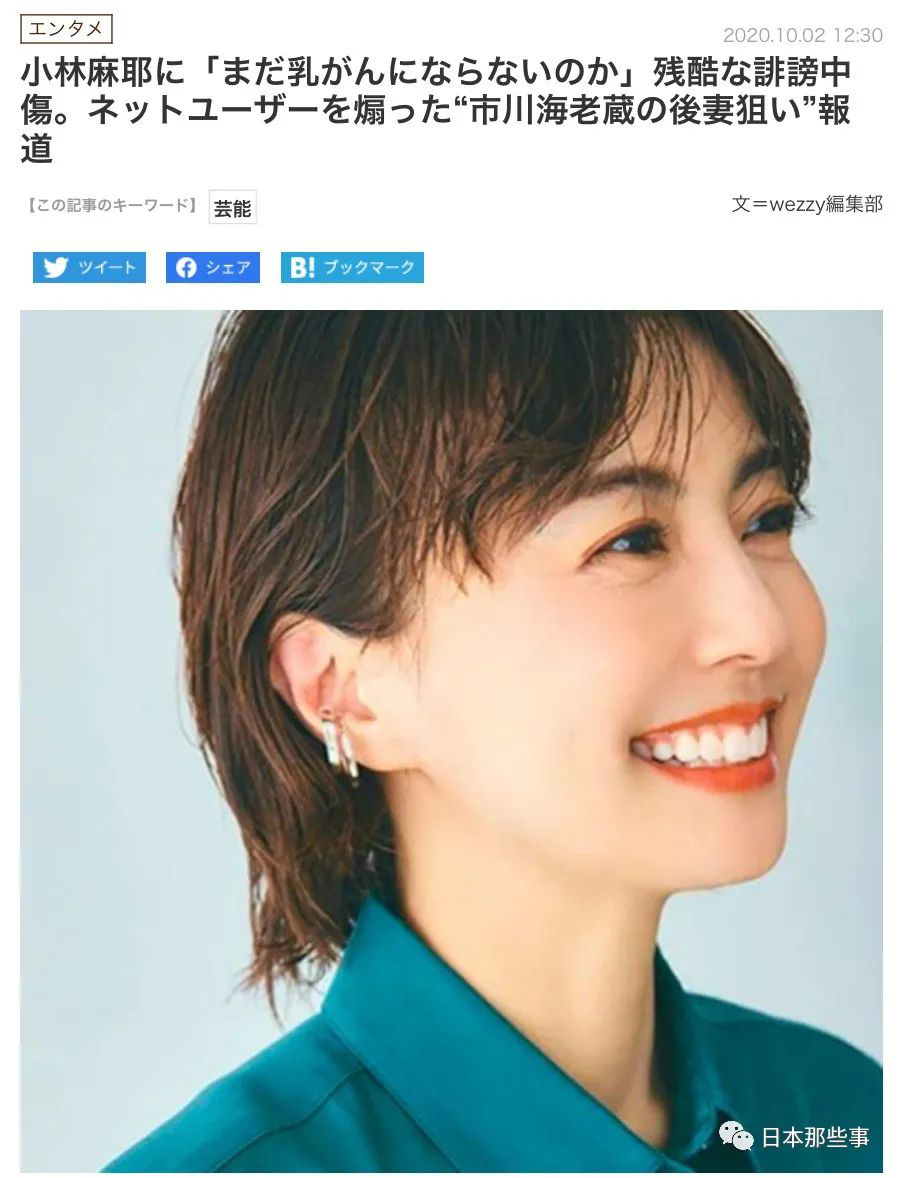Add a Hatena ブックマーク bookmark
Screen dimensions: 900x1178
[352, 267]
